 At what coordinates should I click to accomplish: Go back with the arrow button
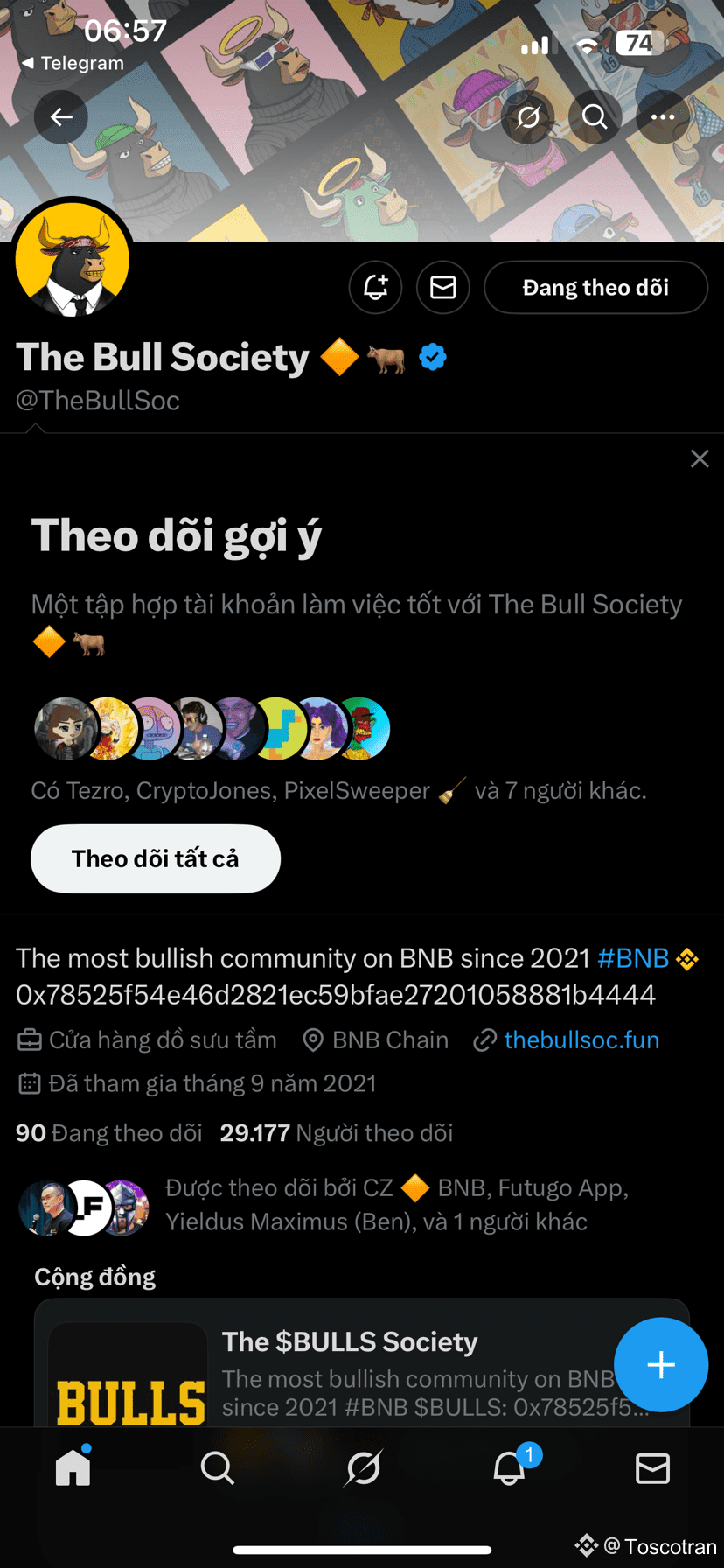click(61, 116)
